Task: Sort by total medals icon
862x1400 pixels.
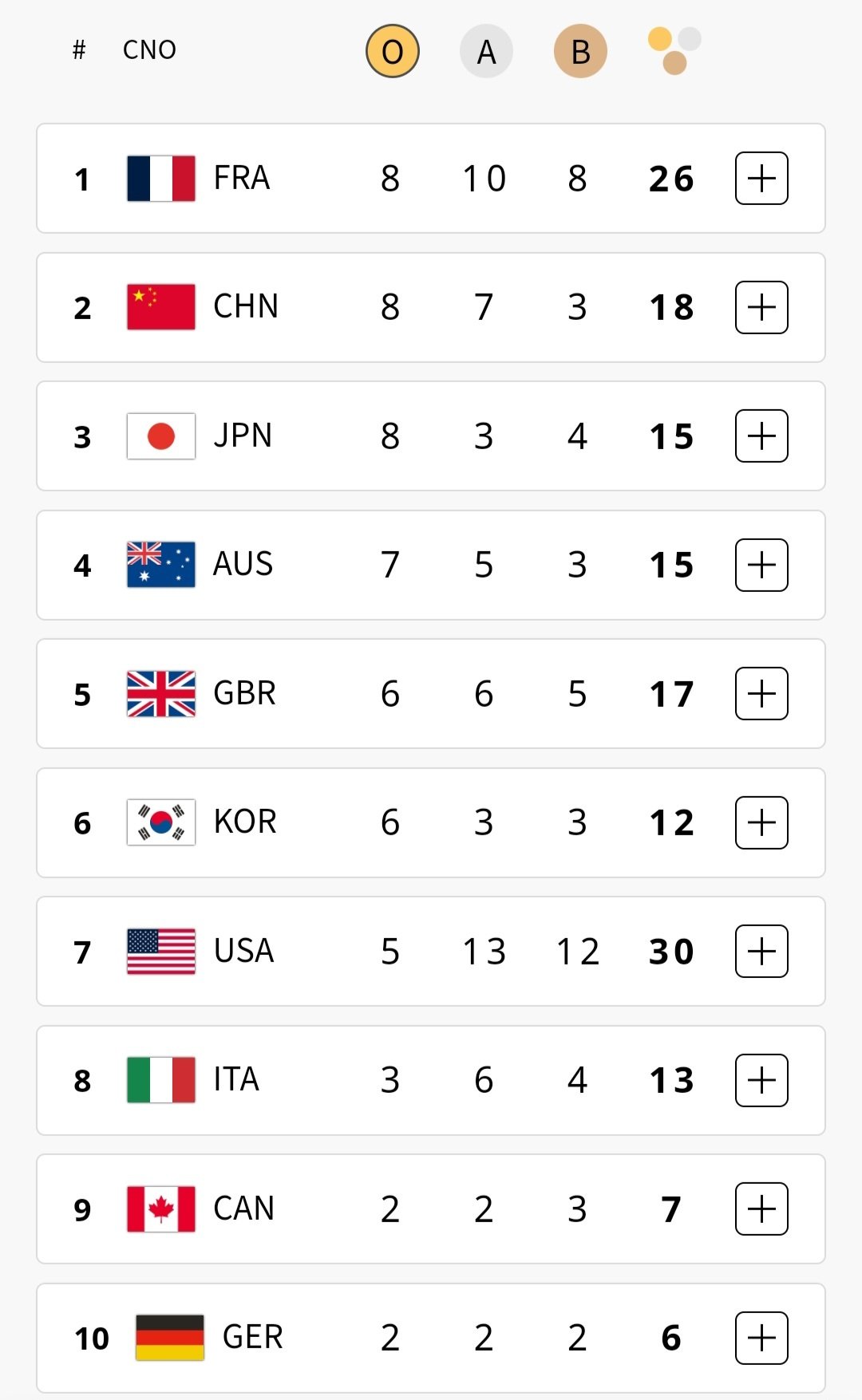Action: tap(674, 51)
